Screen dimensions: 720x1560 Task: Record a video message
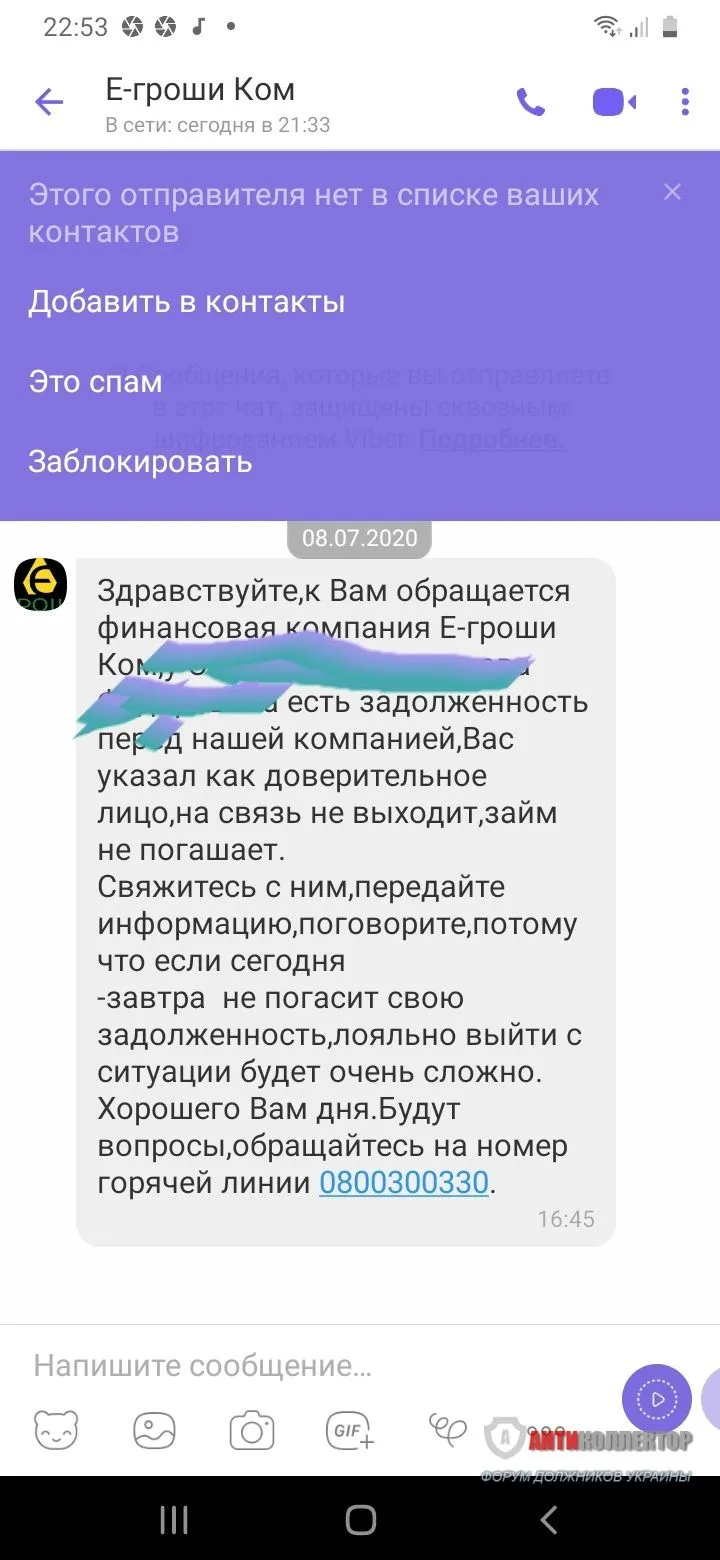(x=656, y=1398)
